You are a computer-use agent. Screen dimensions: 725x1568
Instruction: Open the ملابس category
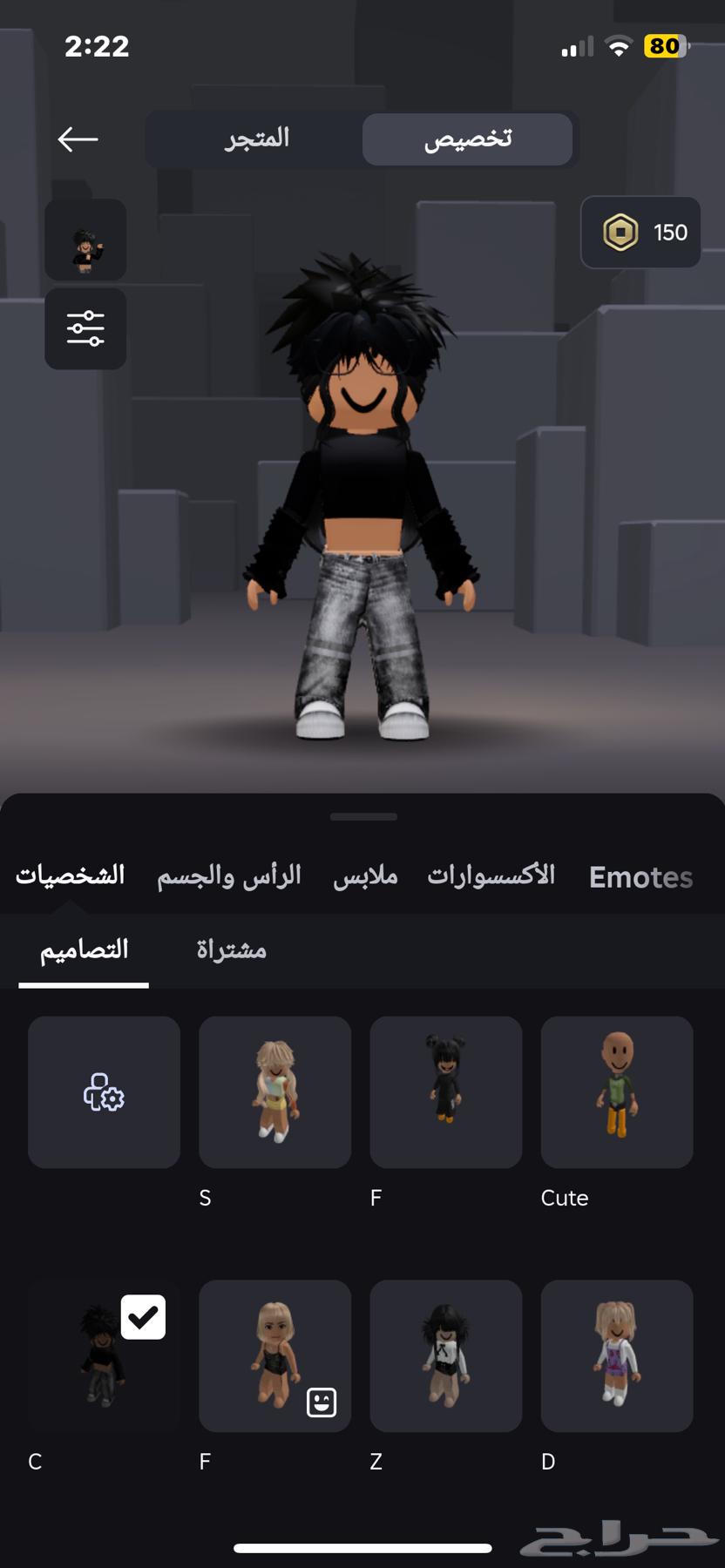click(x=365, y=875)
